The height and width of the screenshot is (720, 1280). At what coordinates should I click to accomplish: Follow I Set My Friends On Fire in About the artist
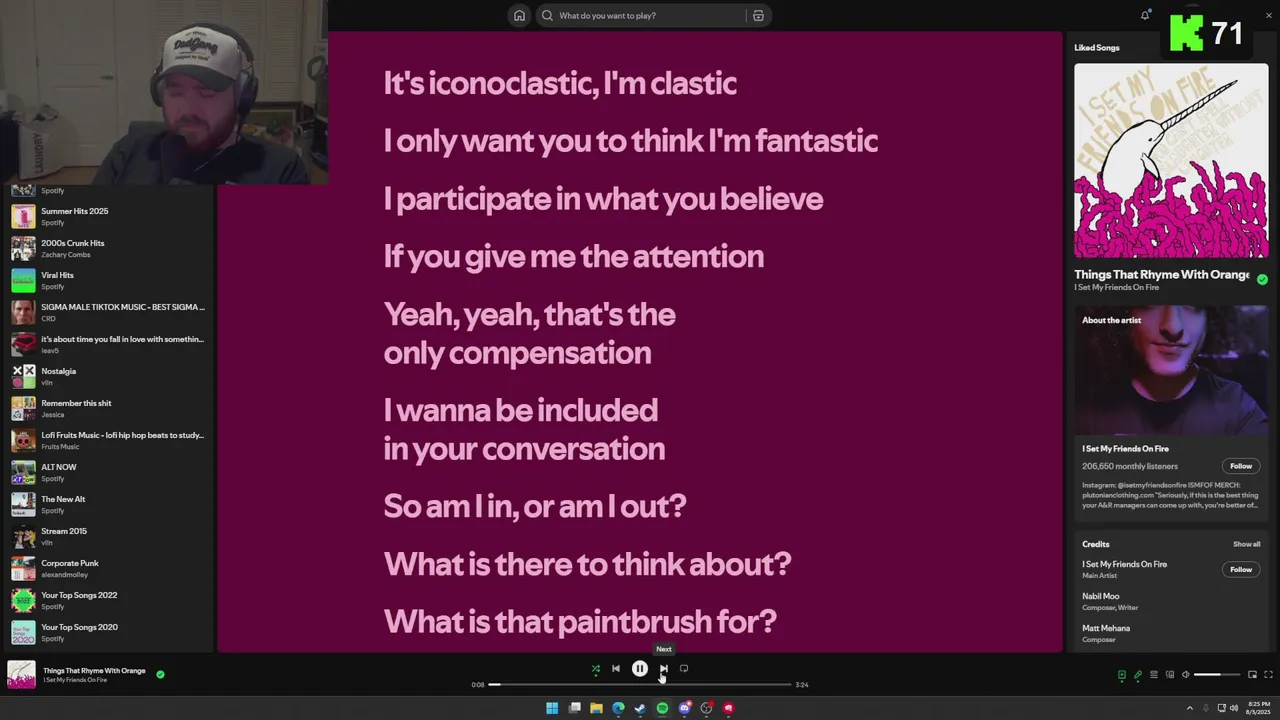[x=1240, y=466]
